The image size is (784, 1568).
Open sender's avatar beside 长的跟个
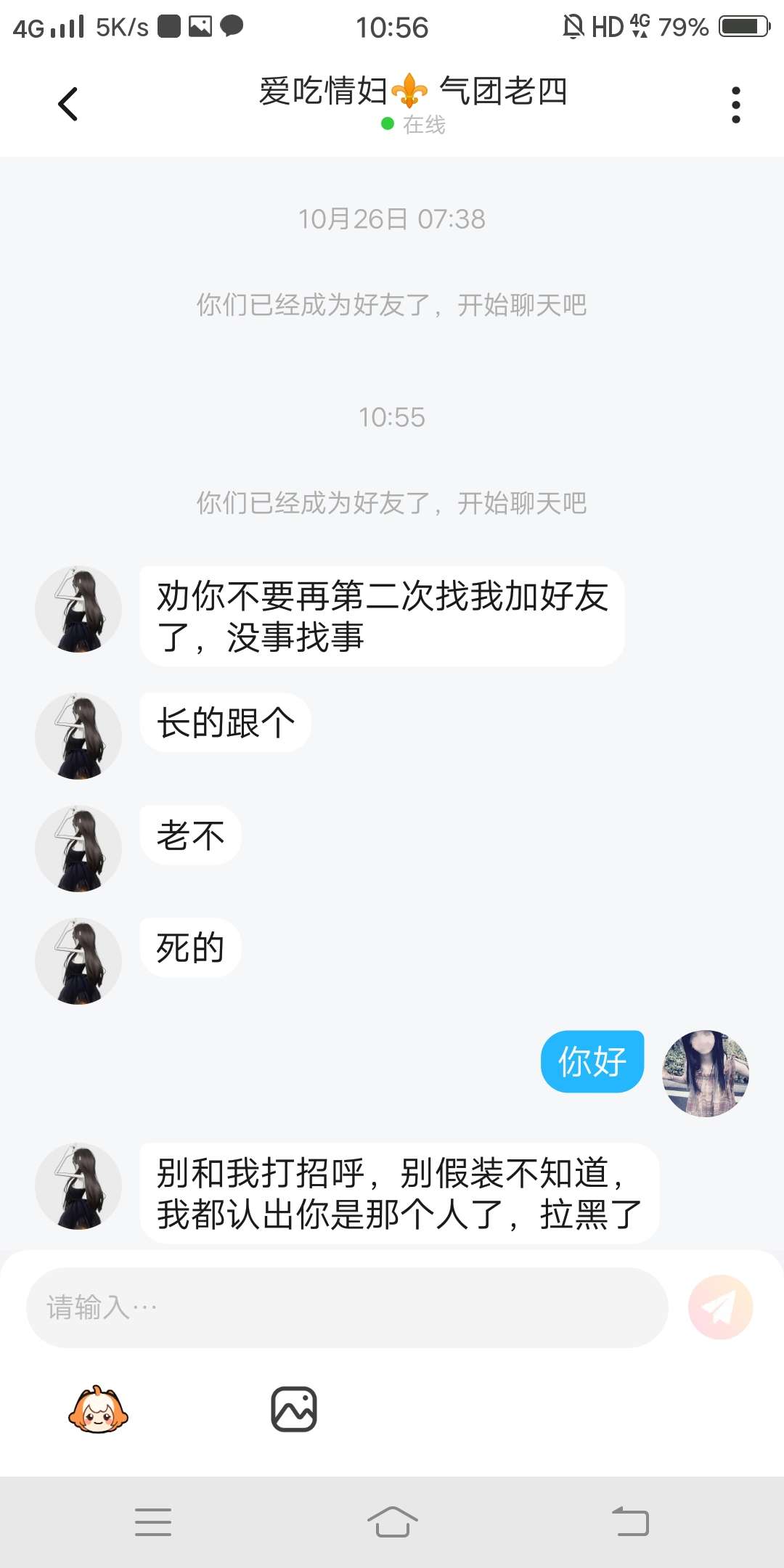(78, 736)
